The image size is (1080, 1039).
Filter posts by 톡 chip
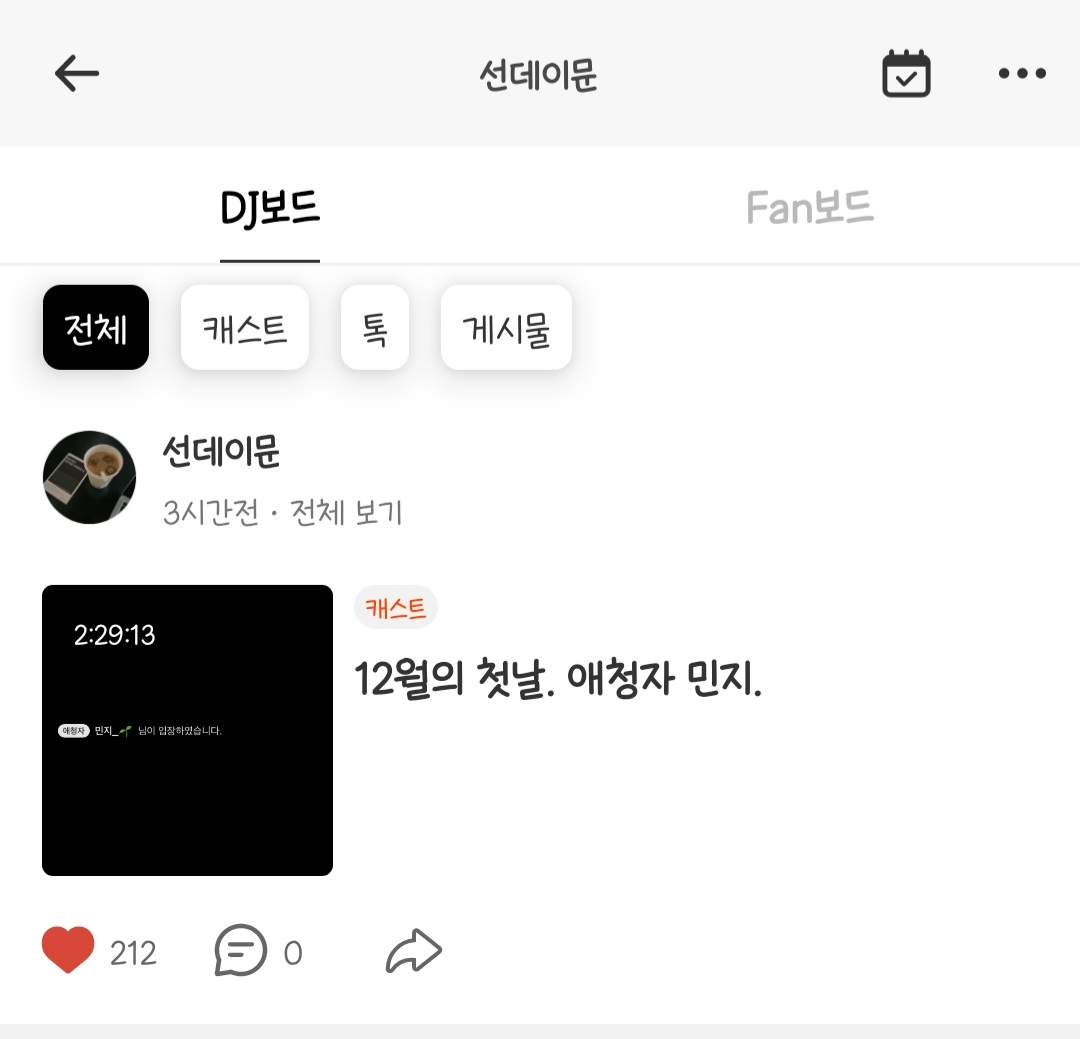(x=375, y=328)
